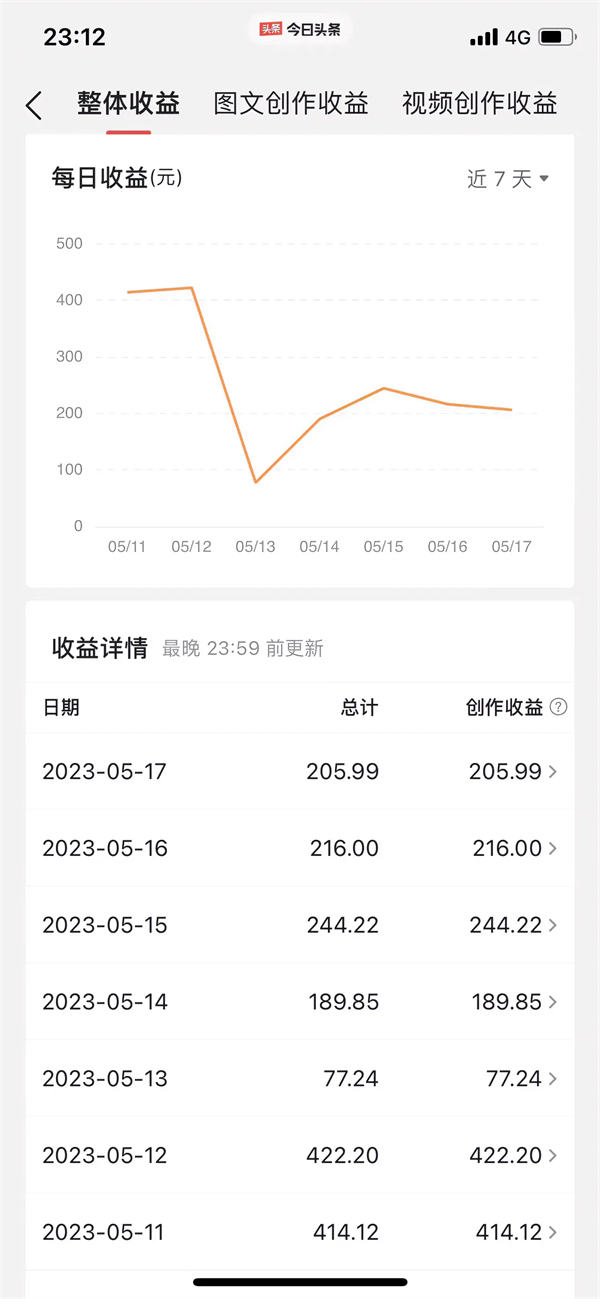Open the 2023-05-13 earnings breakdown
Viewport: 600px width, 1299px height.
300,1079
